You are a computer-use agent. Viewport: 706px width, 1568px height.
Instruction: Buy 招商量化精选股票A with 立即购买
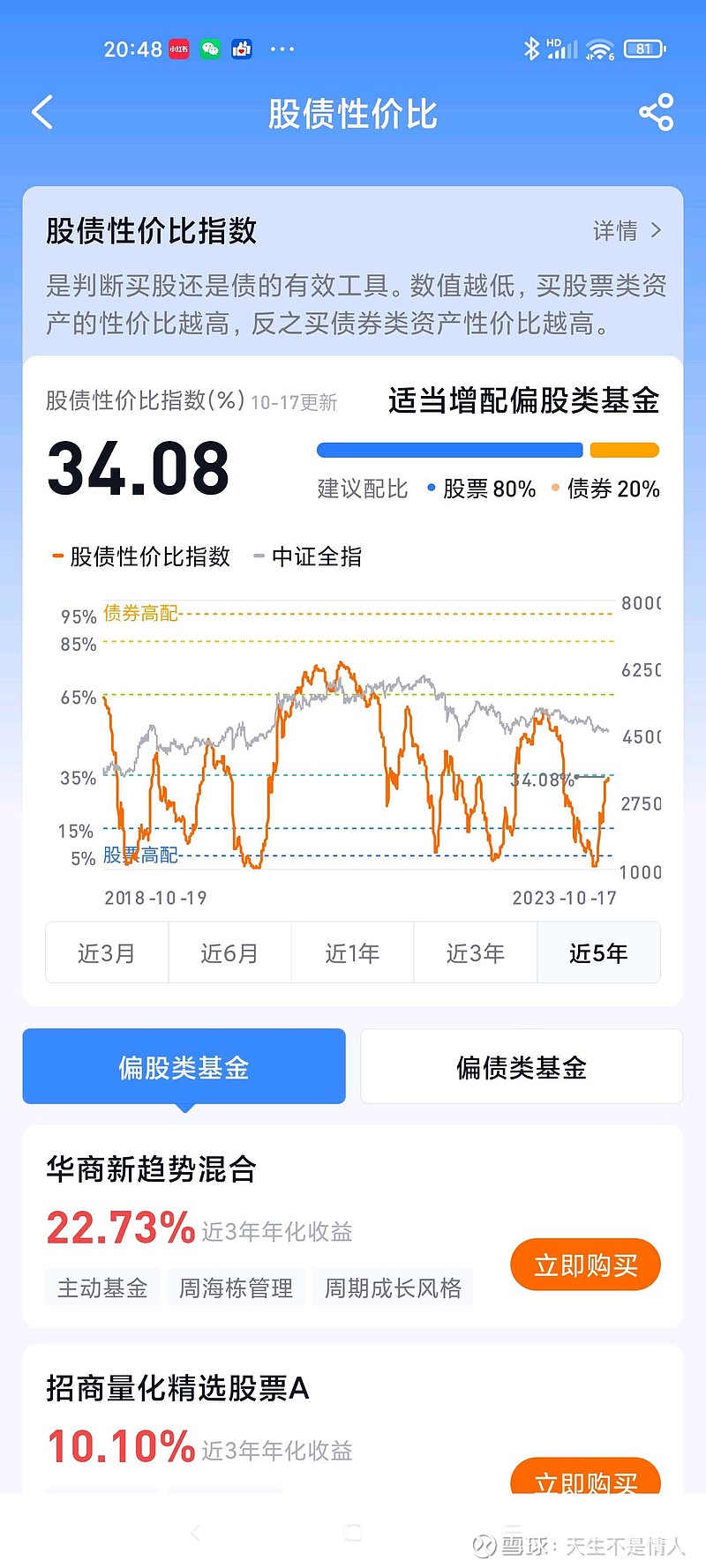tap(585, 1476)
